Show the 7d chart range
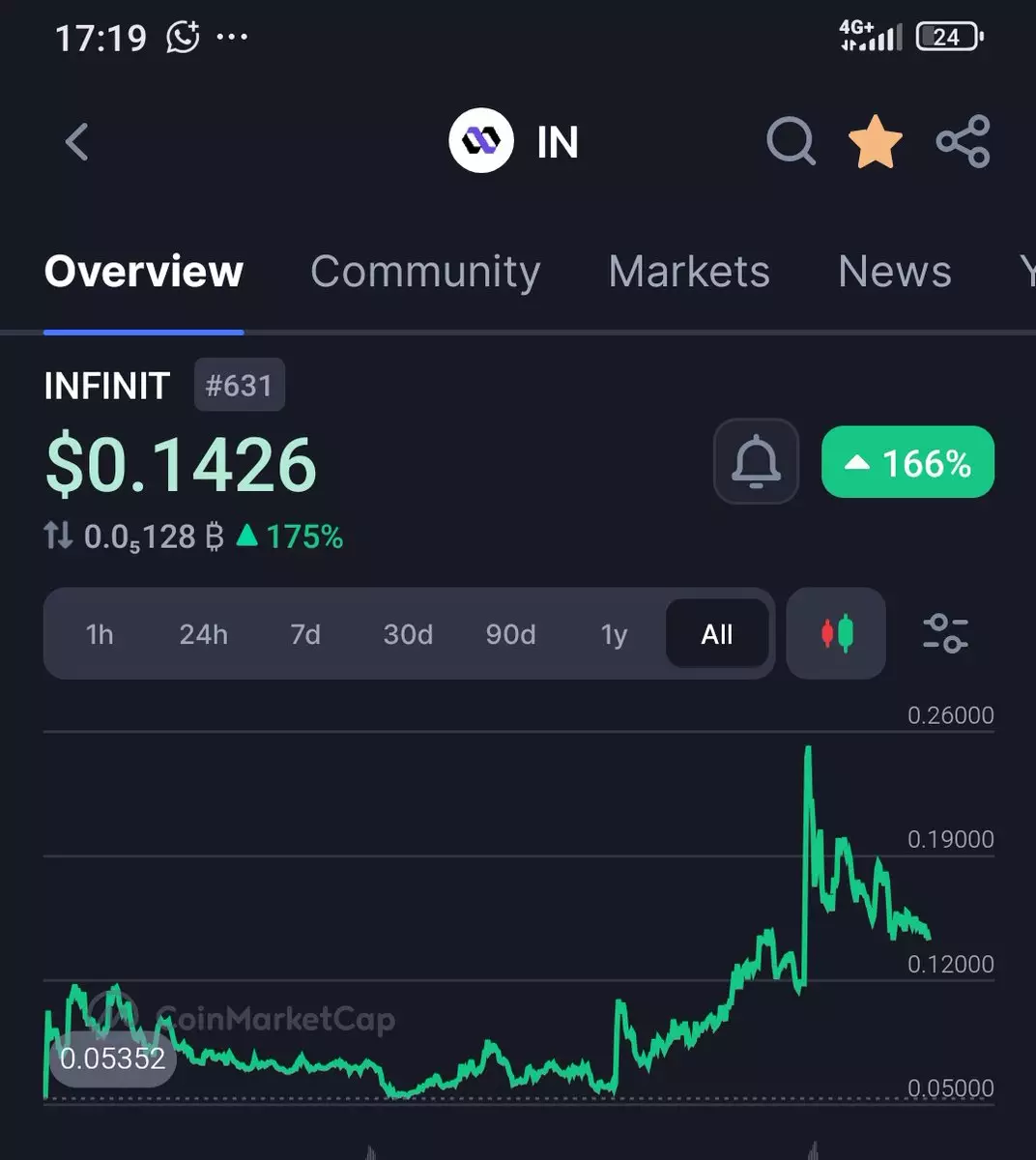 (x=305, y=634)
